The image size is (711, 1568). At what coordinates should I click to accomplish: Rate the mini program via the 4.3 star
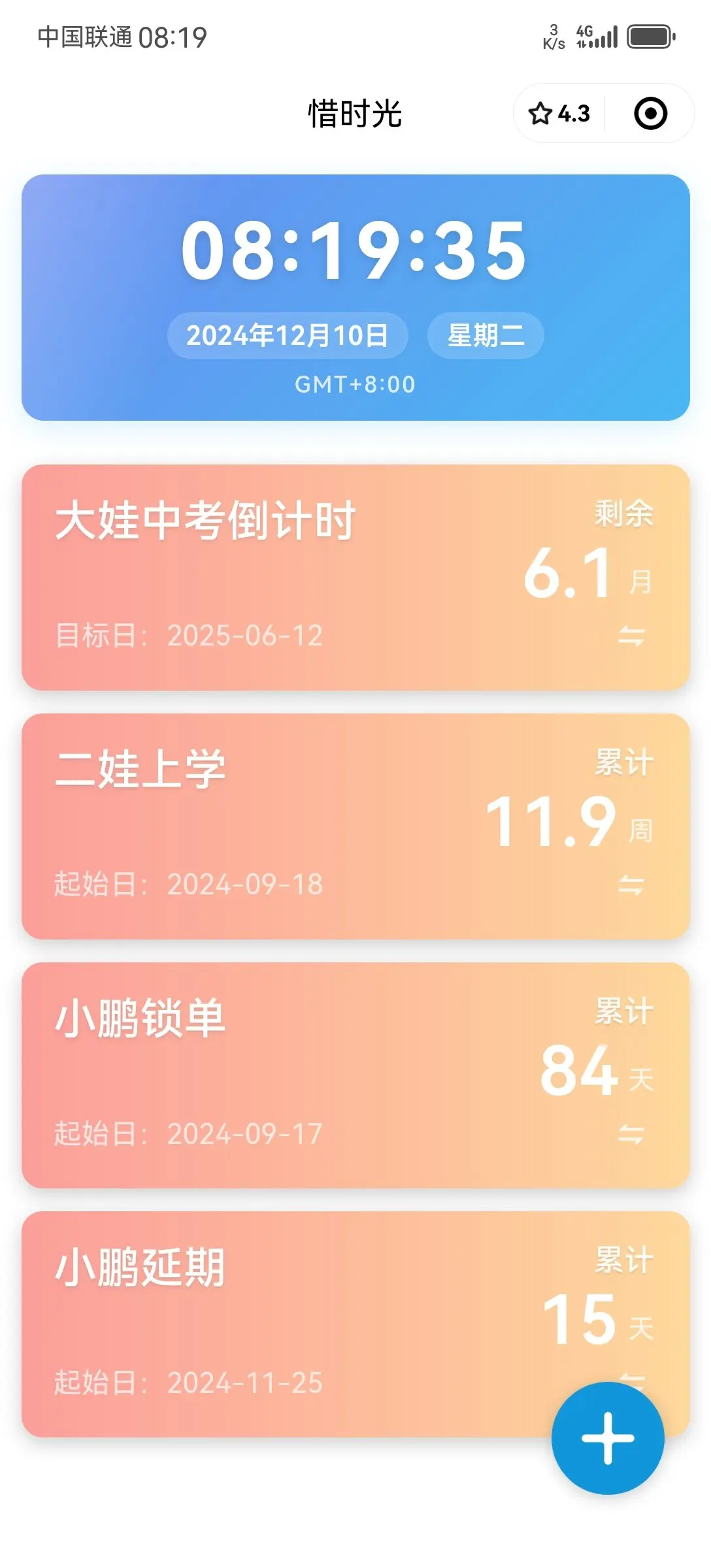click(x=559, y=114)
